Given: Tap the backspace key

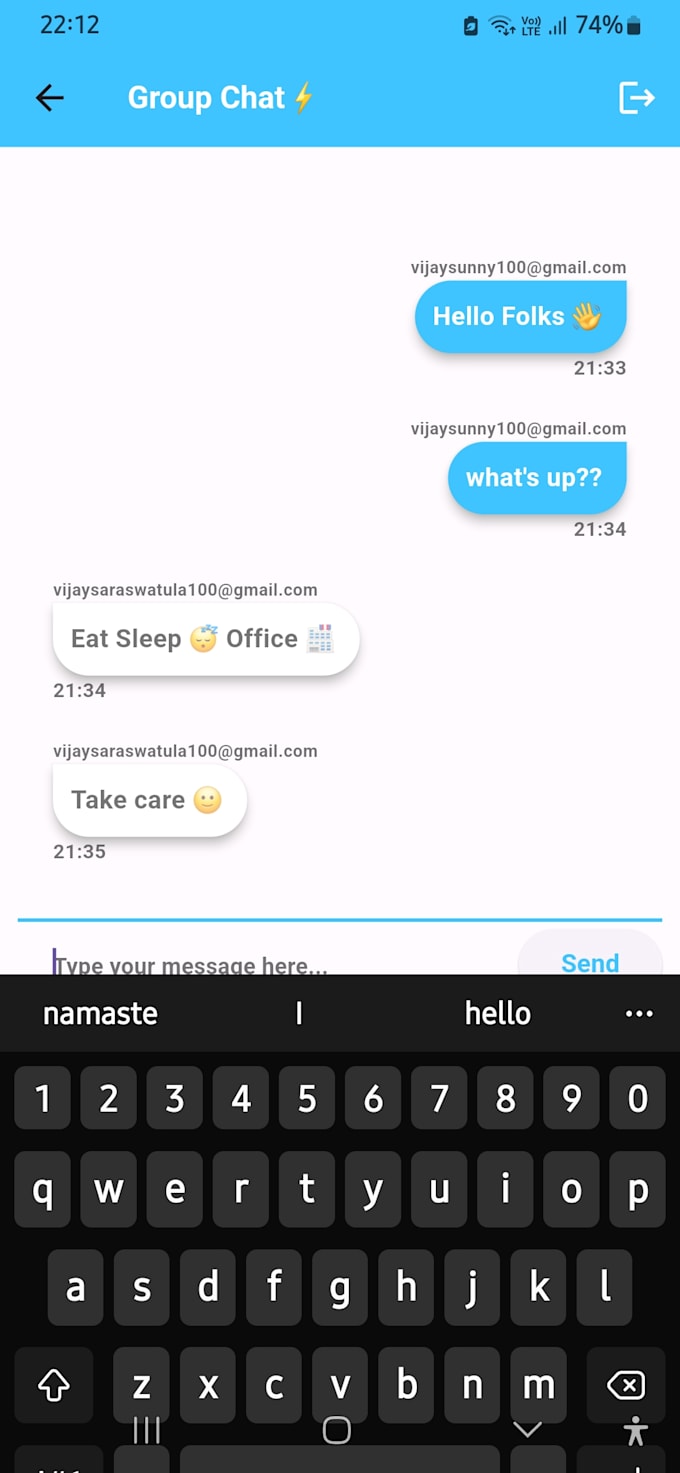Looking at the screenshot, I should pyautogui.click(x=625, y=1385).
